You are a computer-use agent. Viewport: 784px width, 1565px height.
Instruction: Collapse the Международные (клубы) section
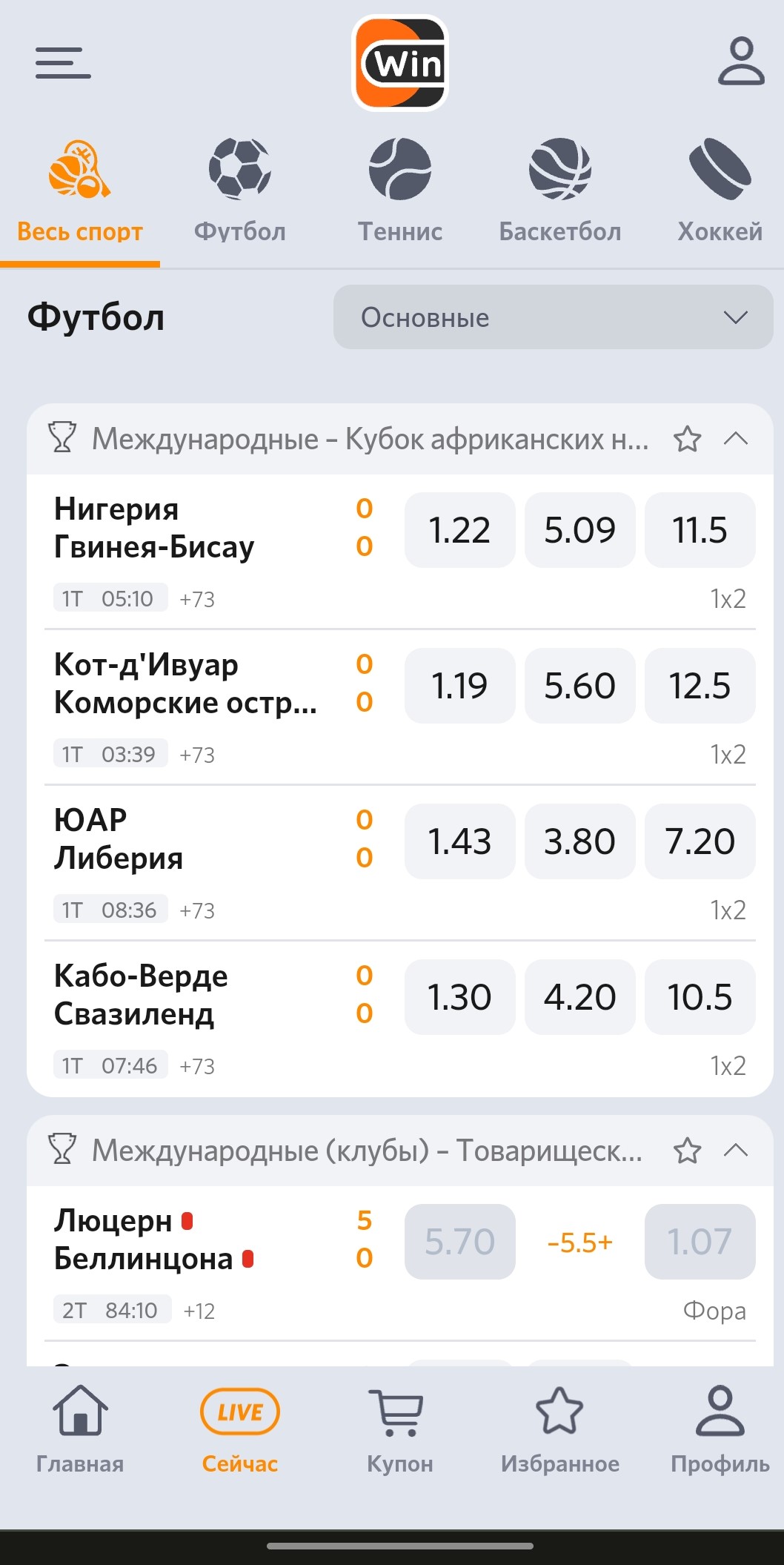(736, 1151)
